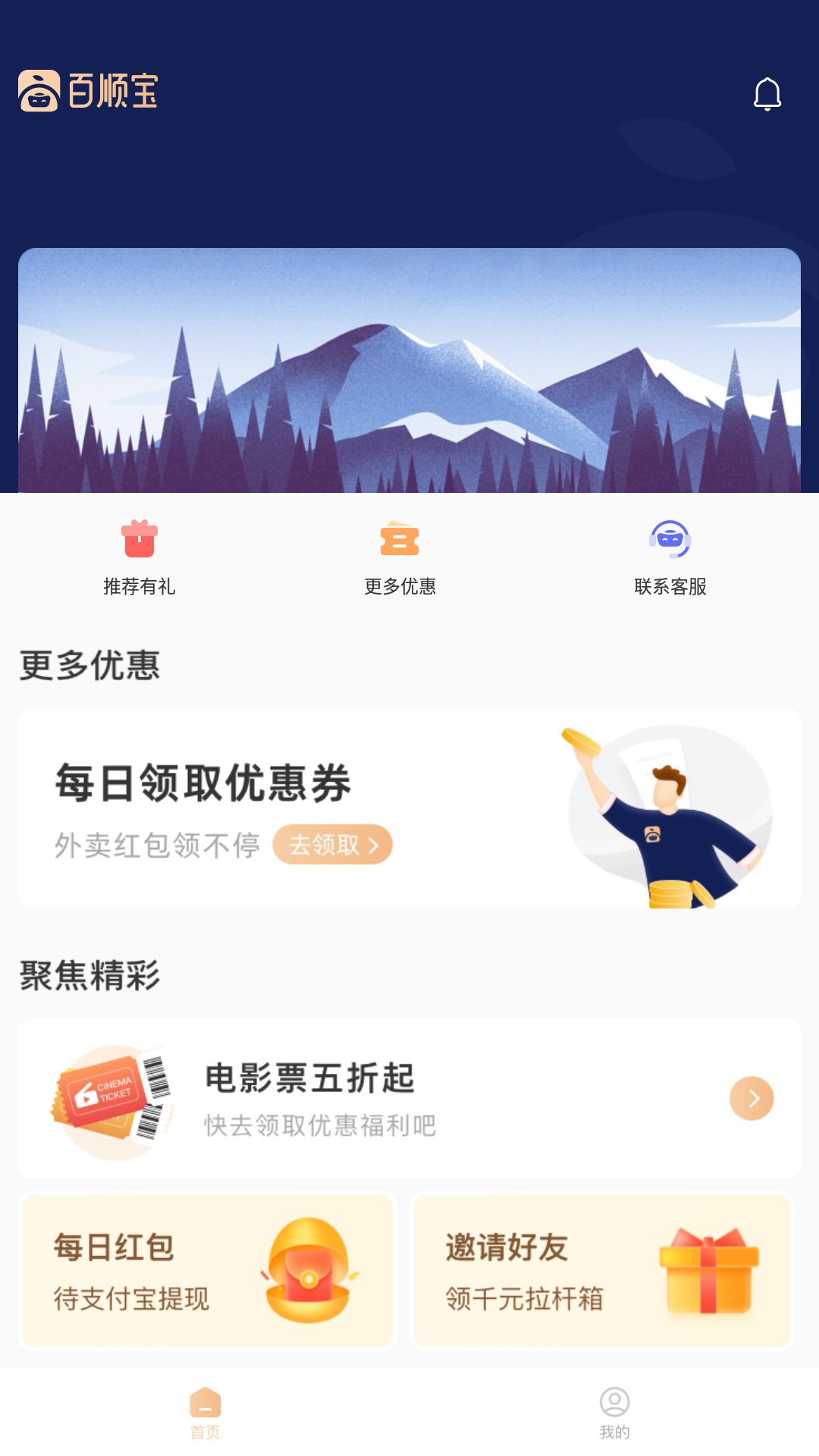Switch to the 首页 home tab

point(205,1412)
